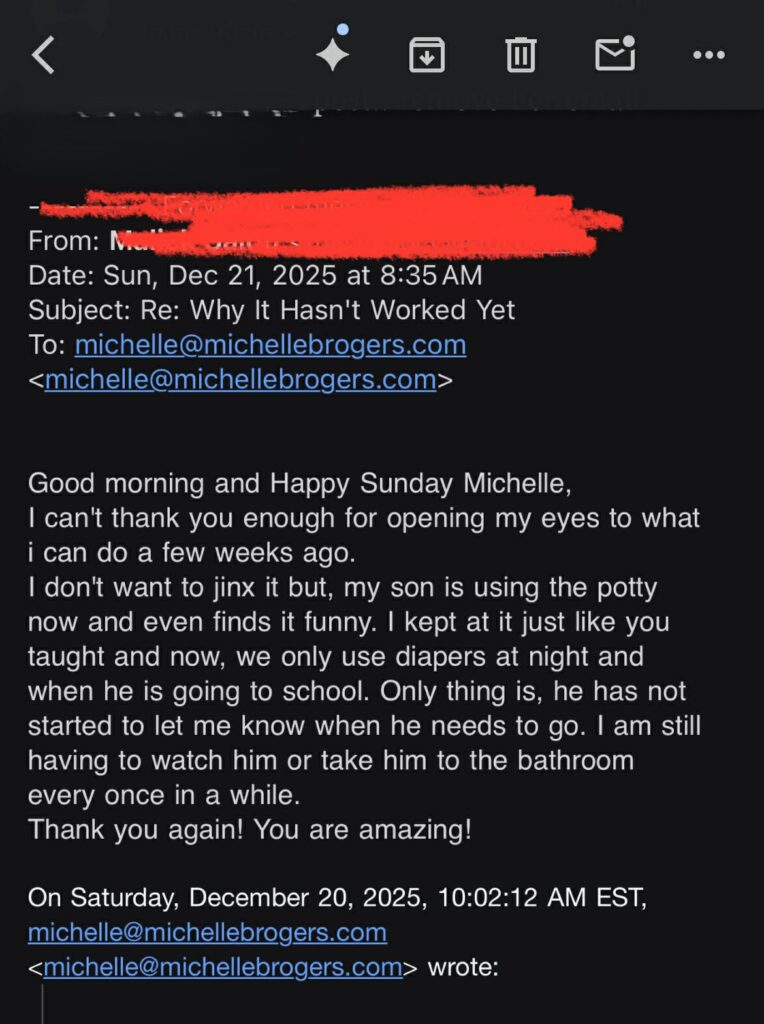Archive this email

point(427,56)
